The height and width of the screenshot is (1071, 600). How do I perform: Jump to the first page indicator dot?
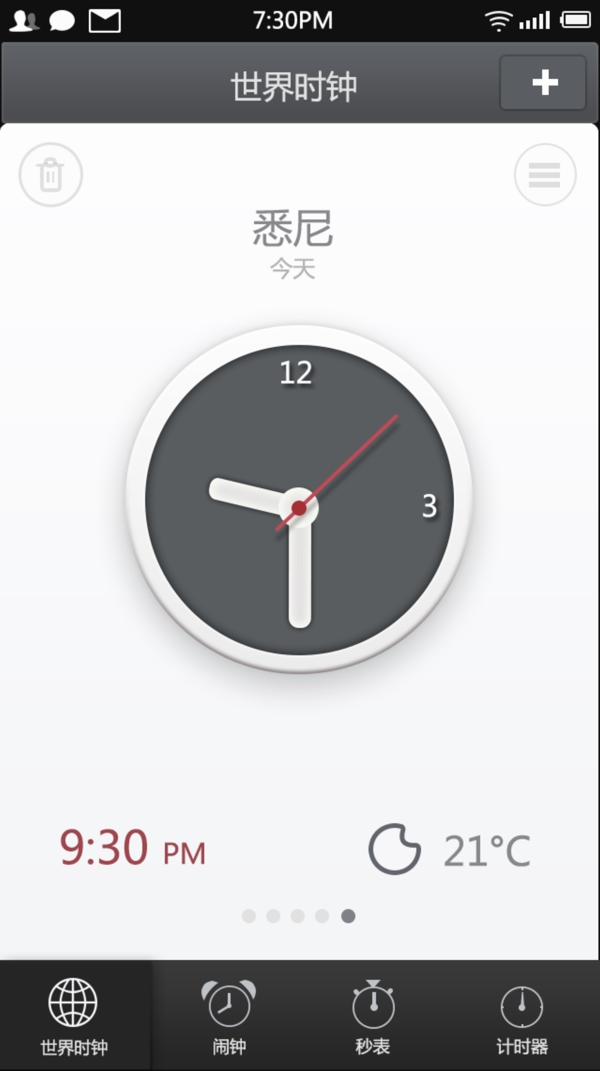[x=249, y=916]
